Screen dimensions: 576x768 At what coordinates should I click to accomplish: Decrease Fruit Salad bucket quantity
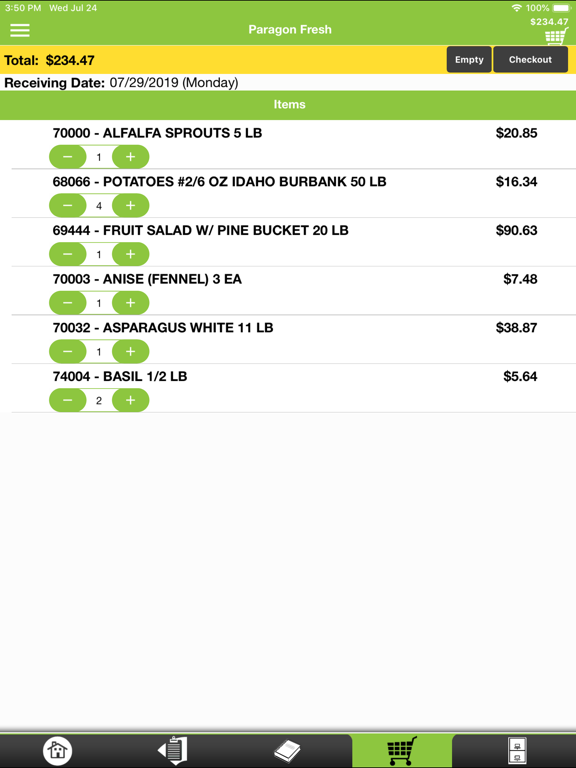pyautogui.click(x=68, y=254)
